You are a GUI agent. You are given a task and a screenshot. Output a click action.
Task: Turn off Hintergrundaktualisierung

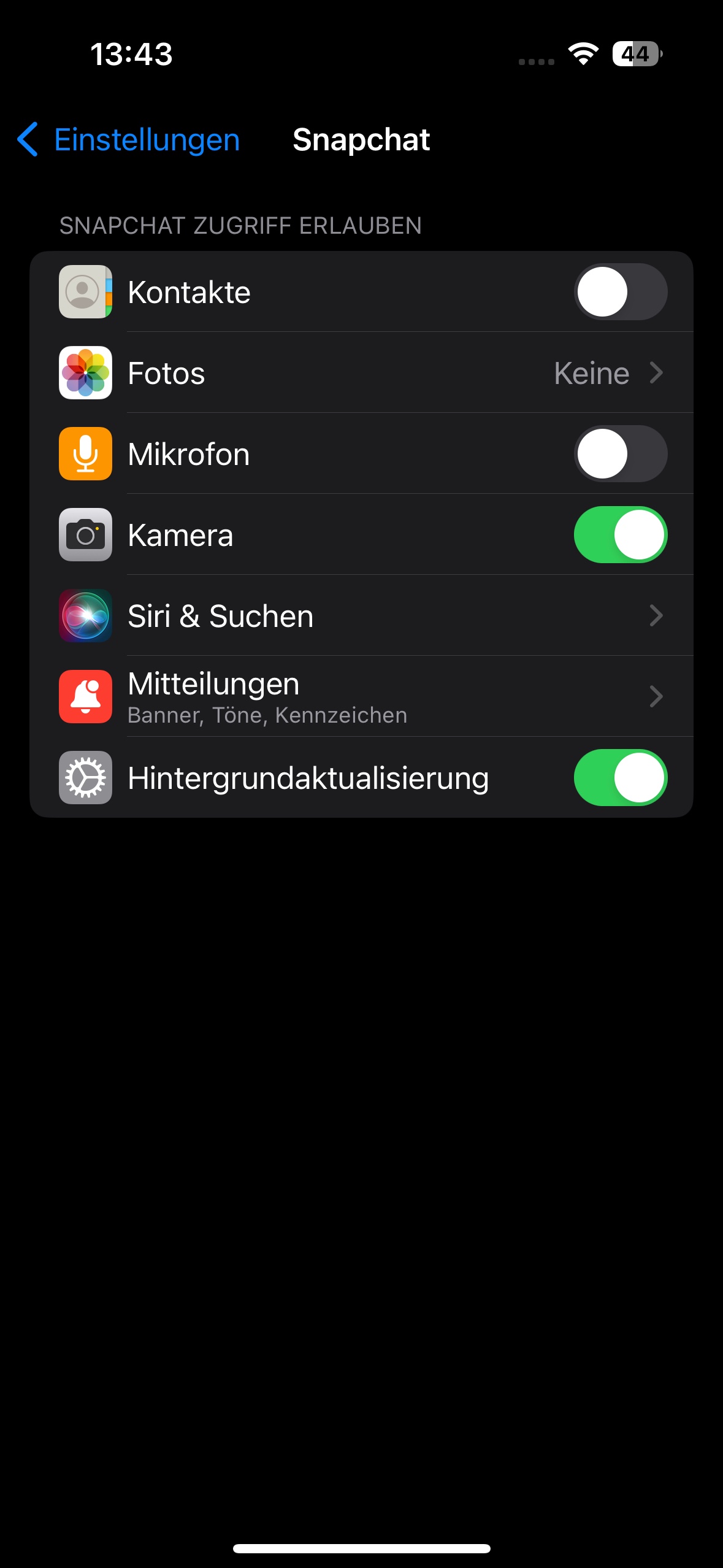(620, 778)
